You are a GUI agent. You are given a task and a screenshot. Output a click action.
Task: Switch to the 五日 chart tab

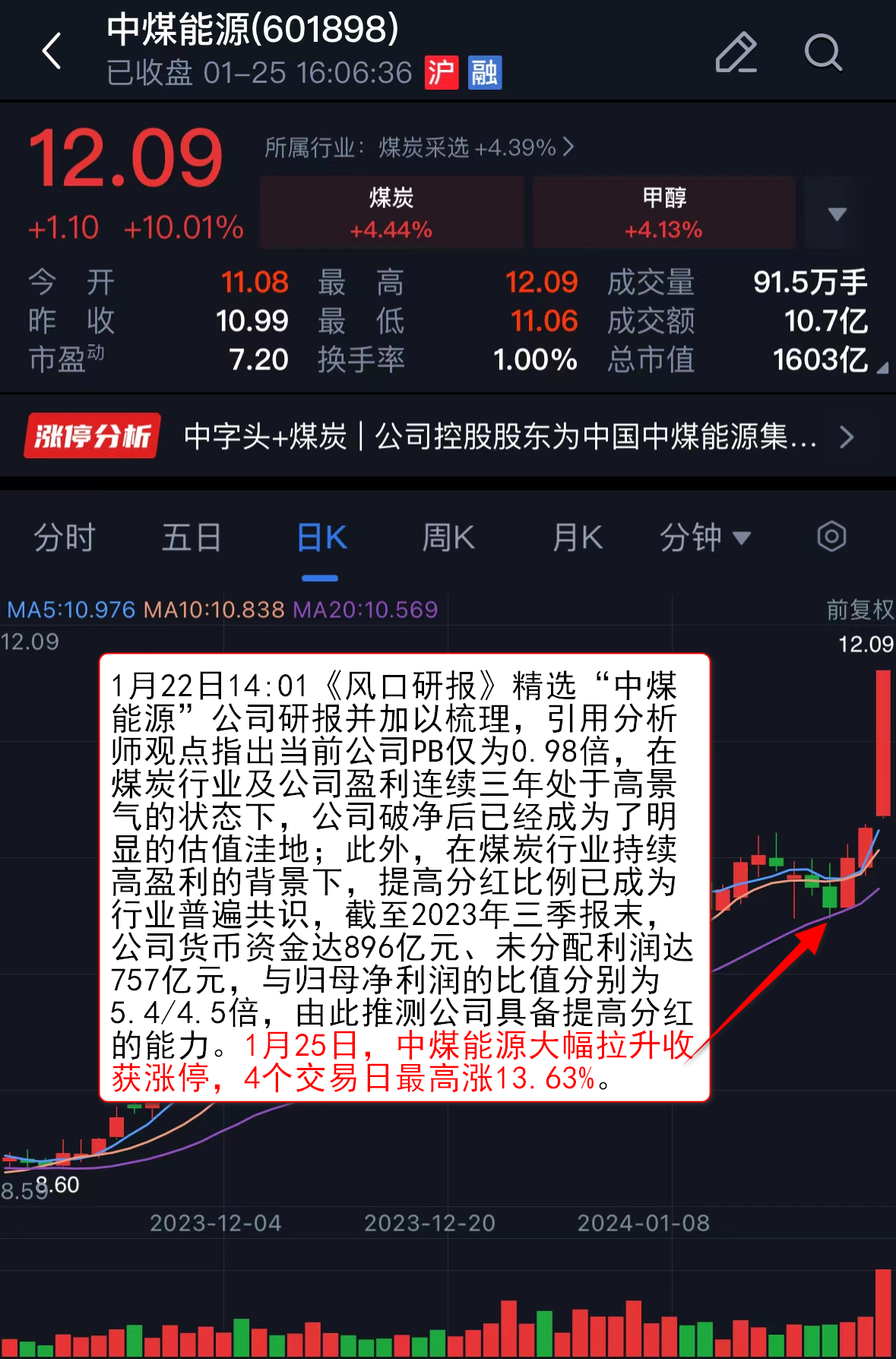pyautogui.click(x=192, y=538)
